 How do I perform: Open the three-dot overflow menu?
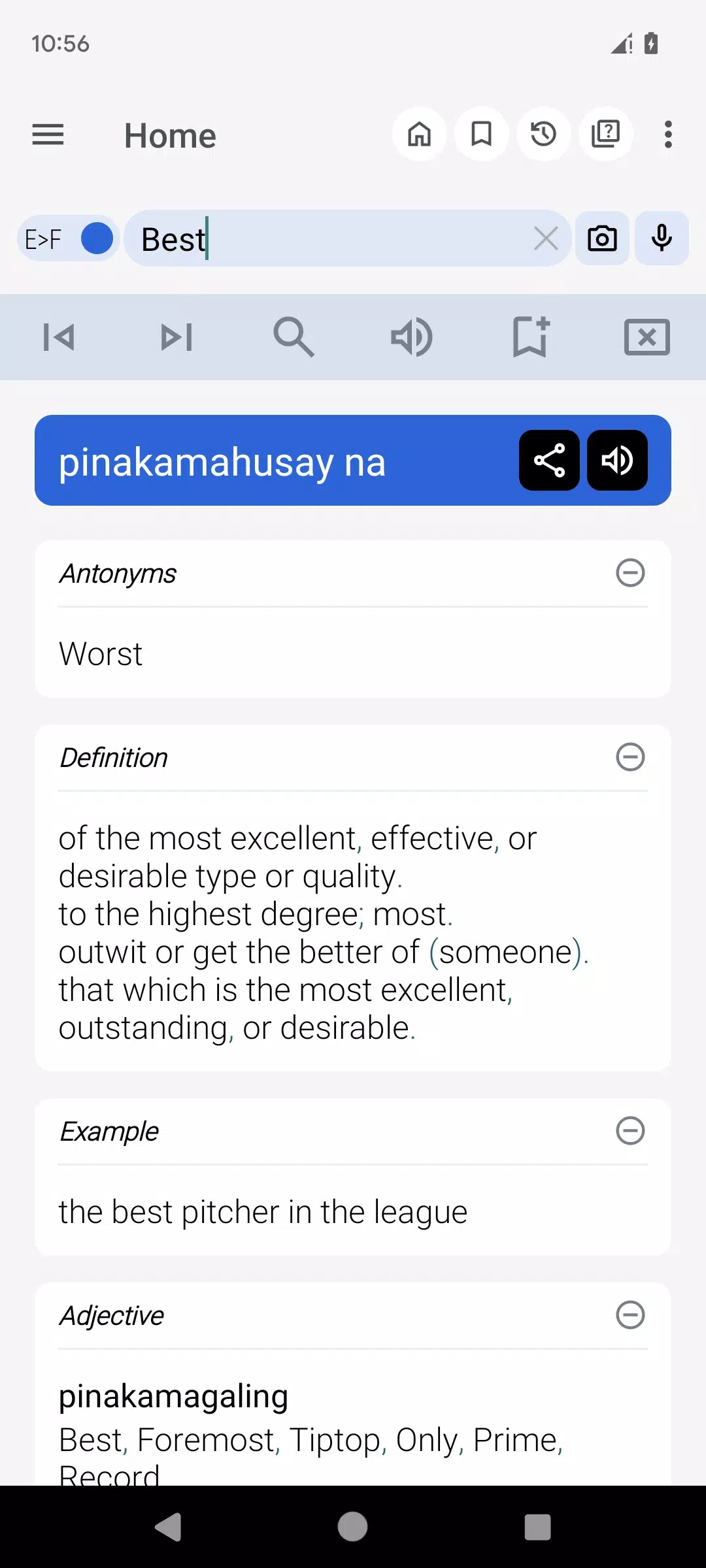(667, 135)
